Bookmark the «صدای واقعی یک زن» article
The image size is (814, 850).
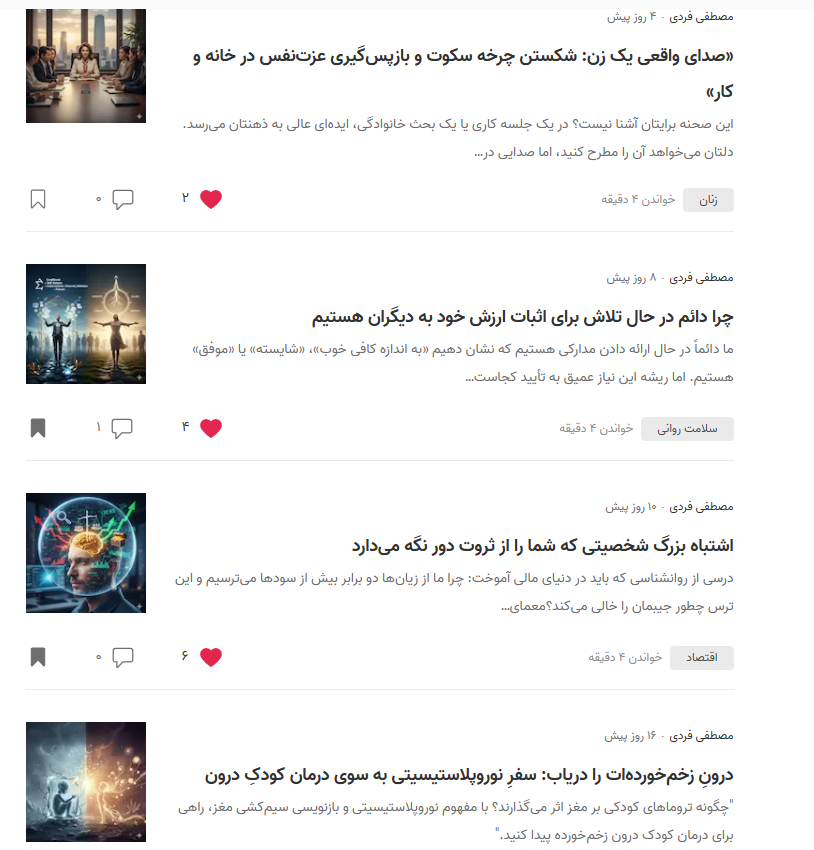(38, 199)
